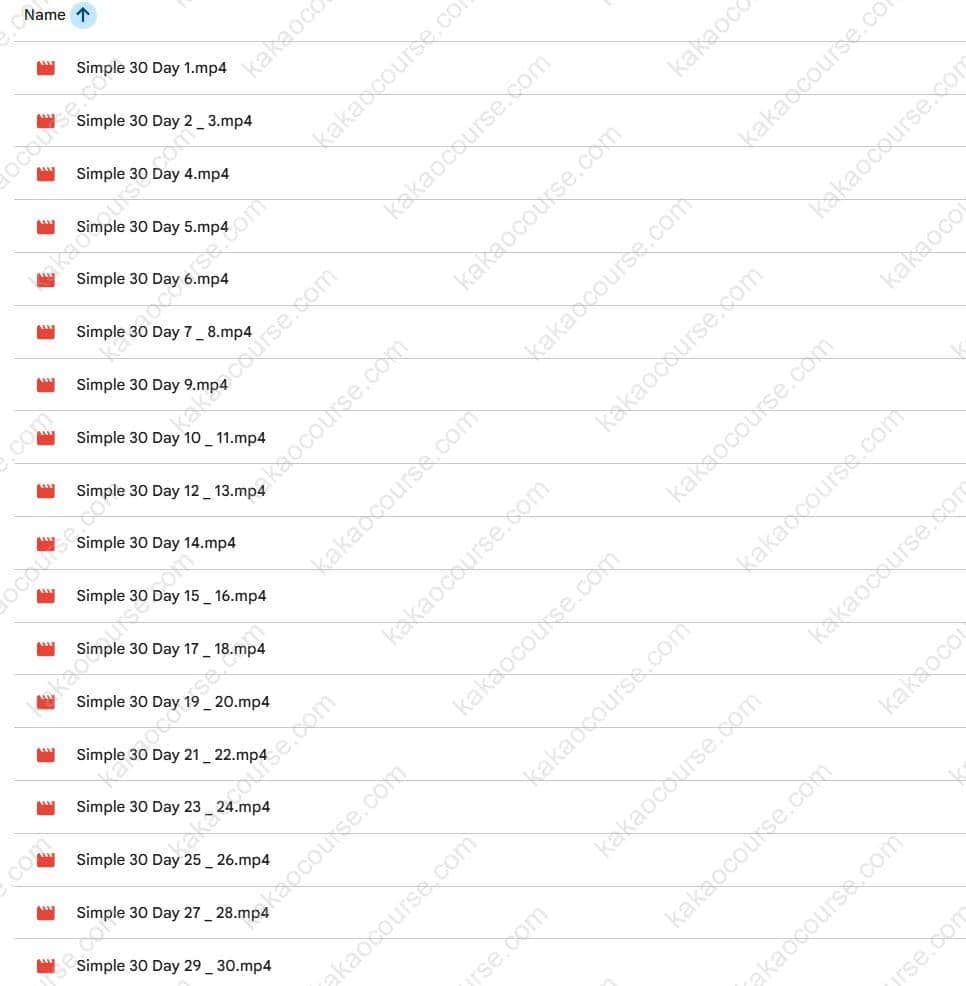Open Simple 30 Day 23 _ 24.mp4

(173, 807)
